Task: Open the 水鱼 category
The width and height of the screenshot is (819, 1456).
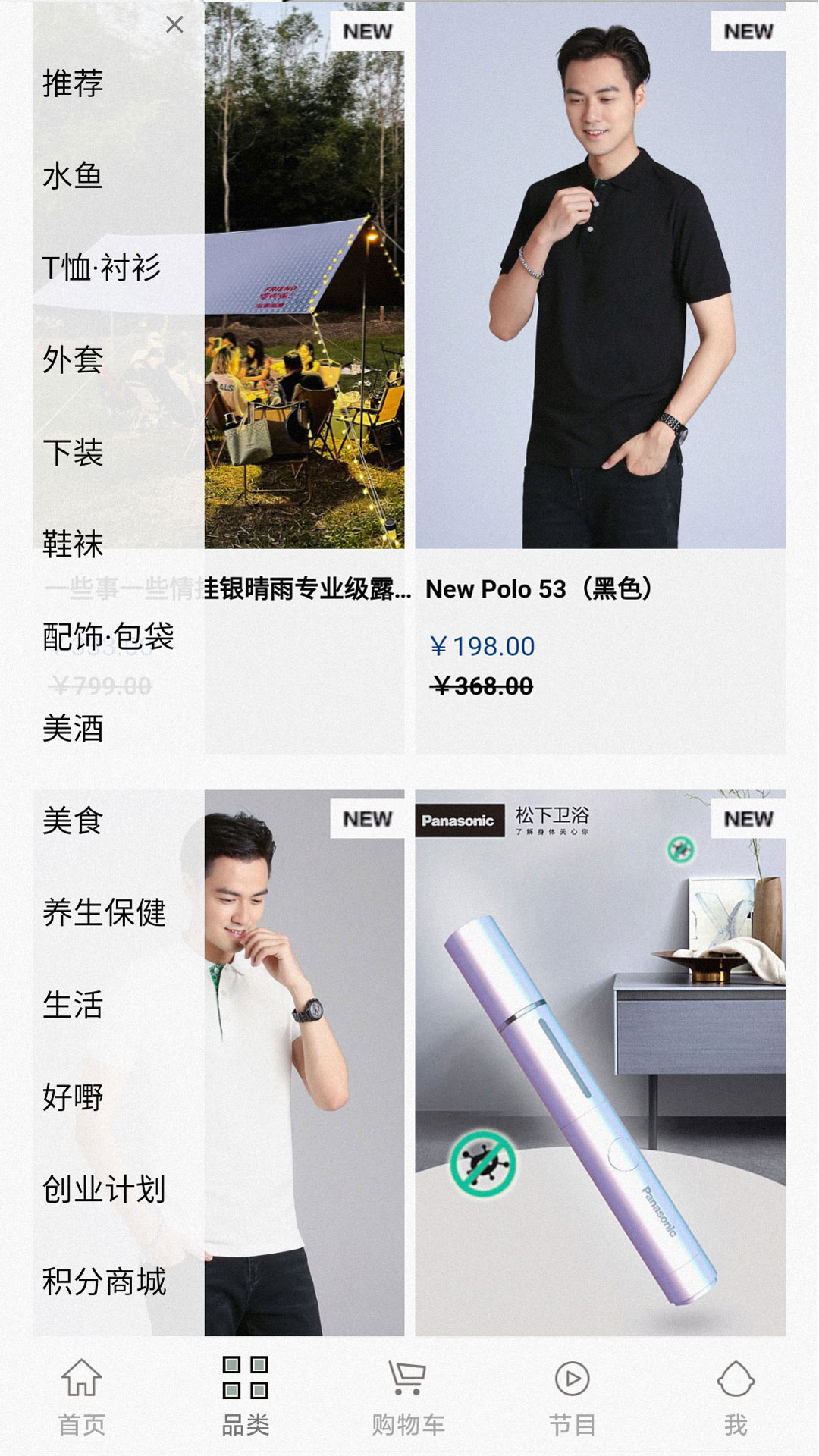Action: click(x=73, y=176)
